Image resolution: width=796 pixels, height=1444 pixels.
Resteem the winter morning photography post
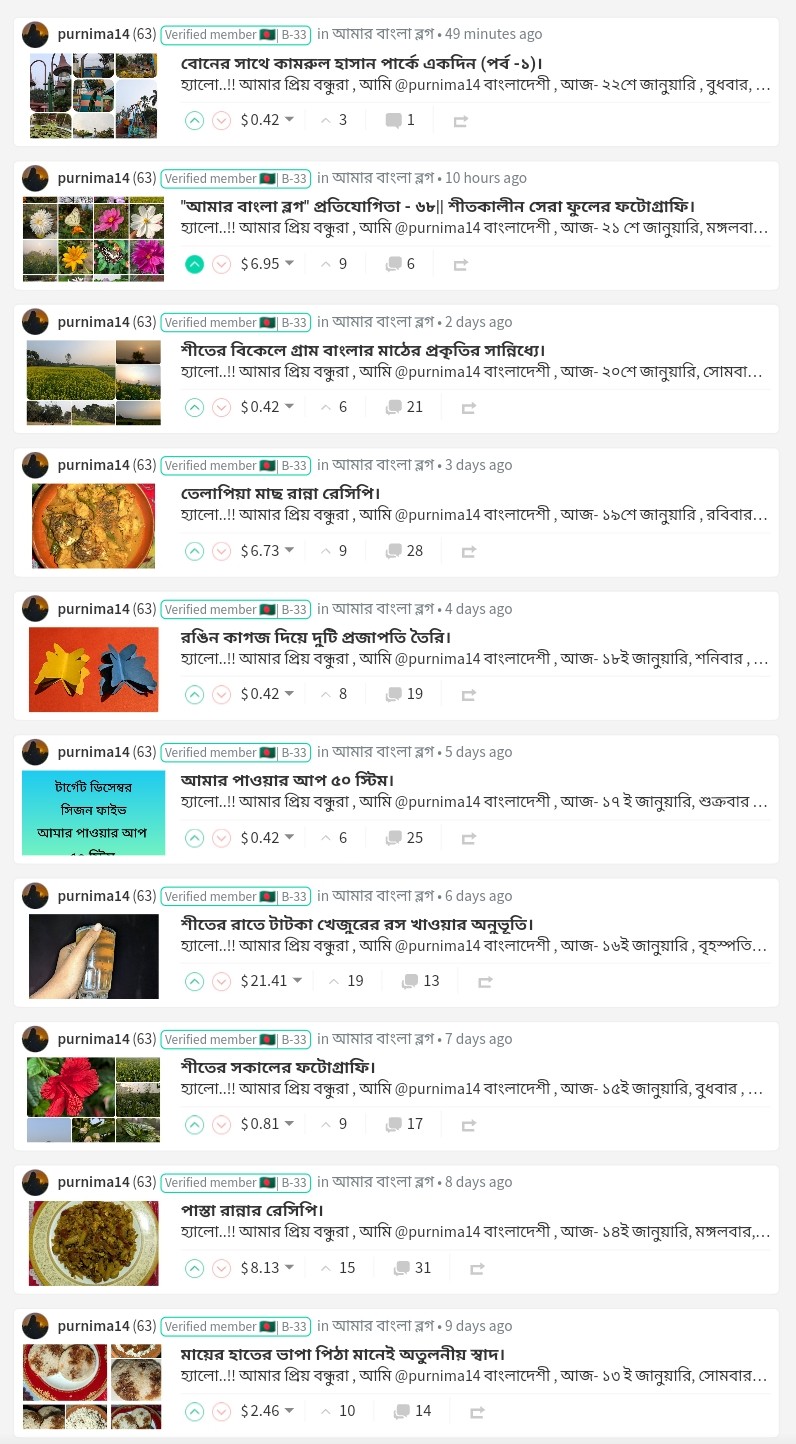click(468, 1124)
